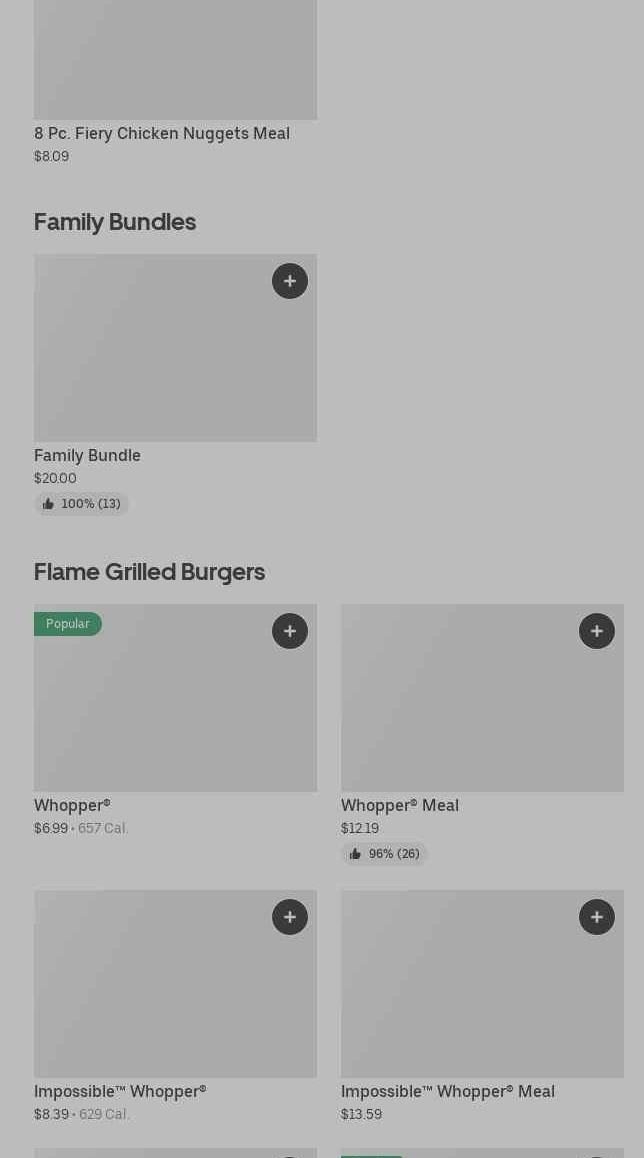This screenshot has width=644, height=1158.
Task: View the Popular Whopper item
Action: tap(175, 721)
